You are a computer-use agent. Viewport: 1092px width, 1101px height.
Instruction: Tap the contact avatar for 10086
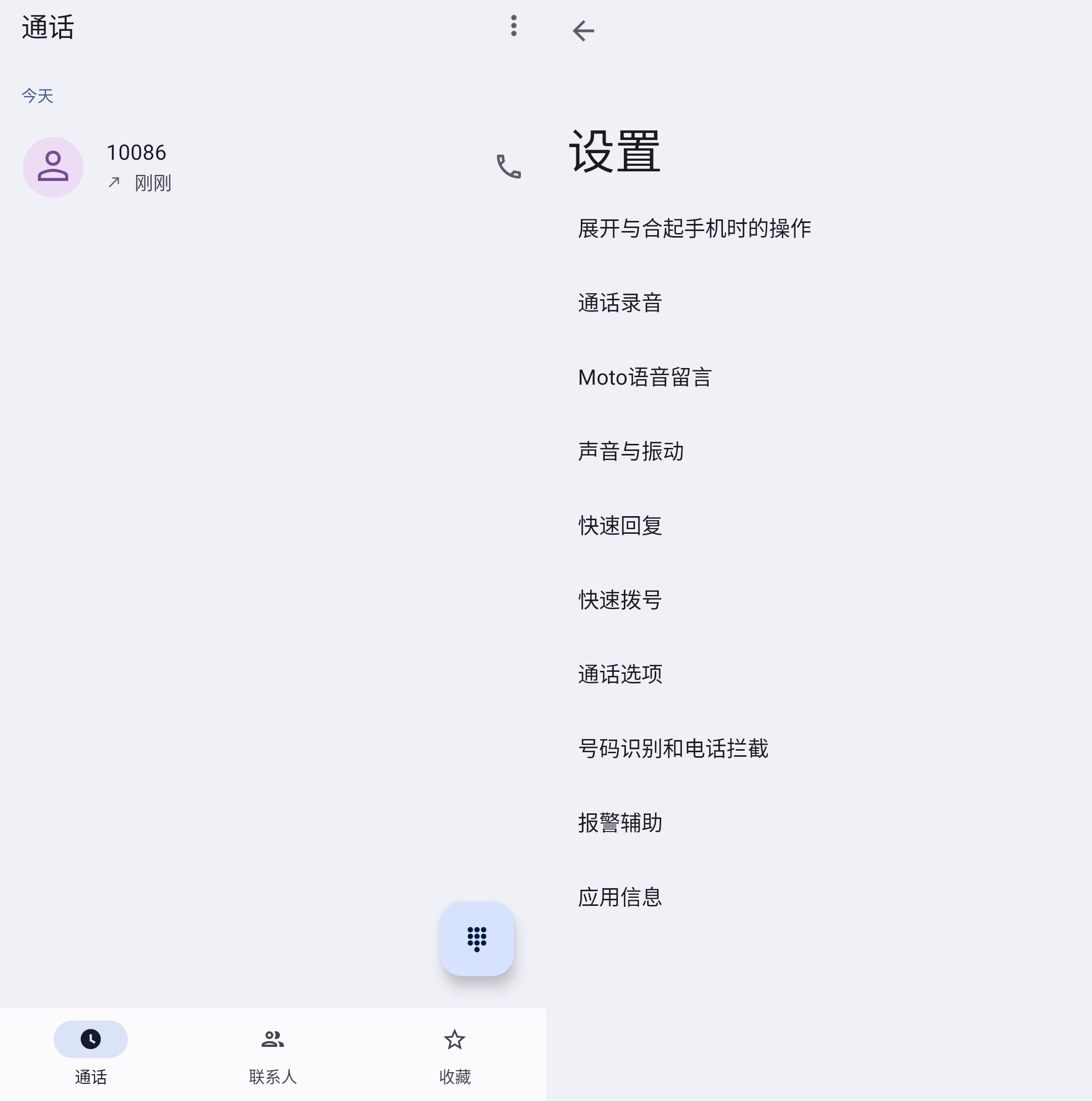[53, 167]
